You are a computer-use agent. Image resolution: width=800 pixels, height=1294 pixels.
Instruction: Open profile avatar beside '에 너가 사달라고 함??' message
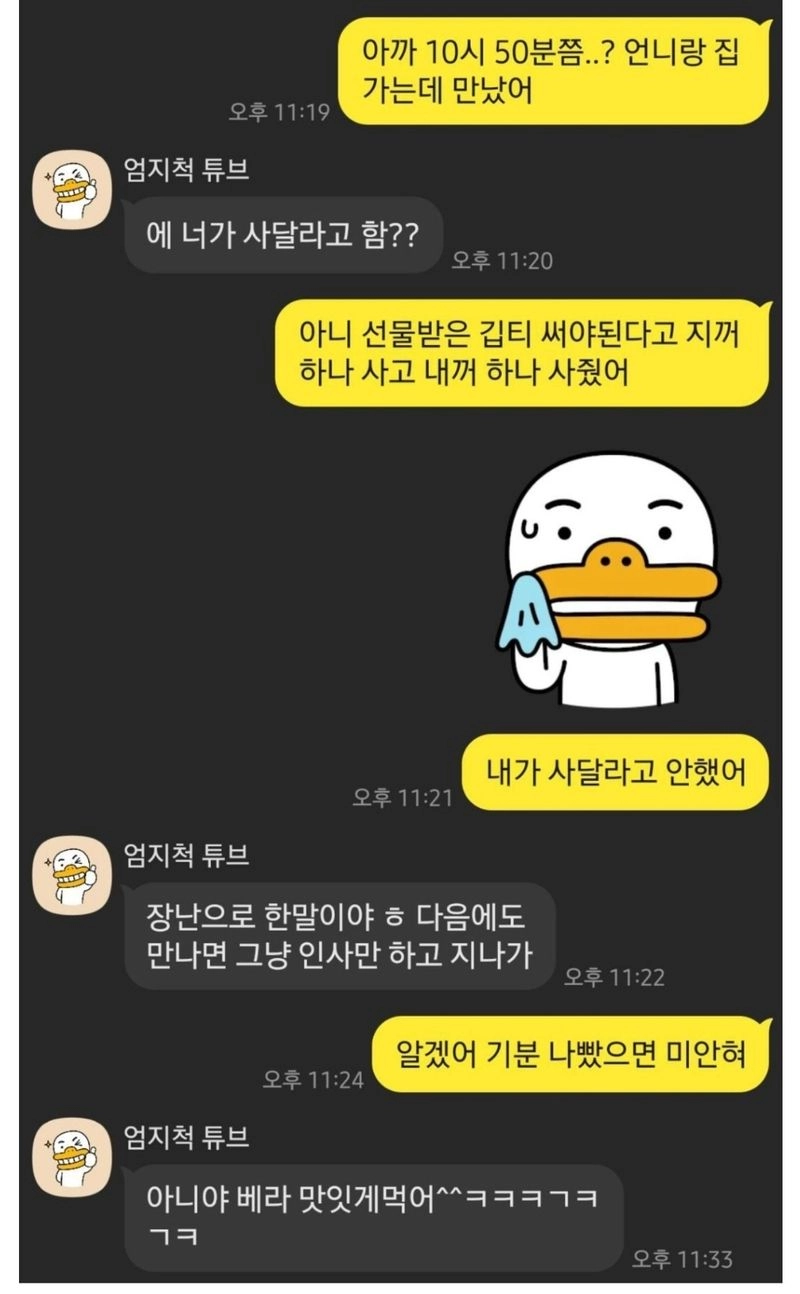(x=72, y=188)
